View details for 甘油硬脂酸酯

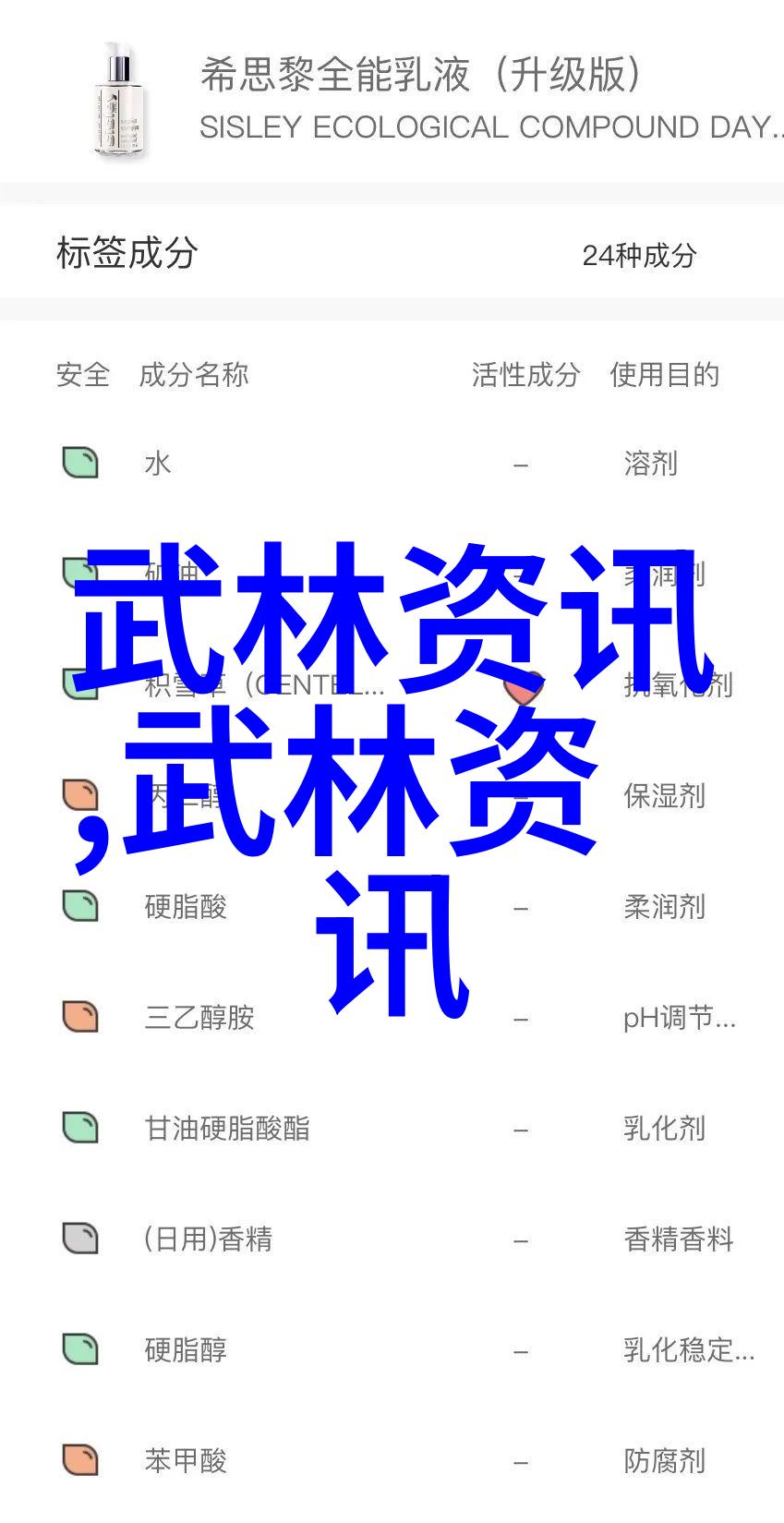pos(392,1128)
